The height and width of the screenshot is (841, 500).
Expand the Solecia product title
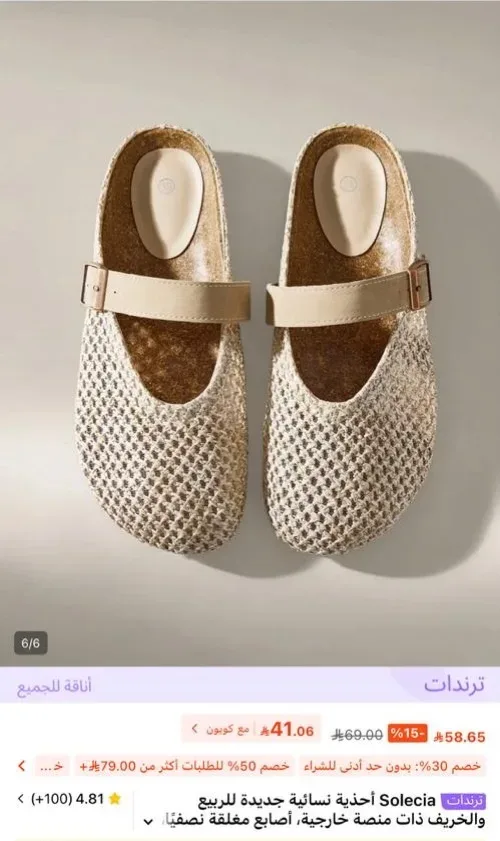149,821
